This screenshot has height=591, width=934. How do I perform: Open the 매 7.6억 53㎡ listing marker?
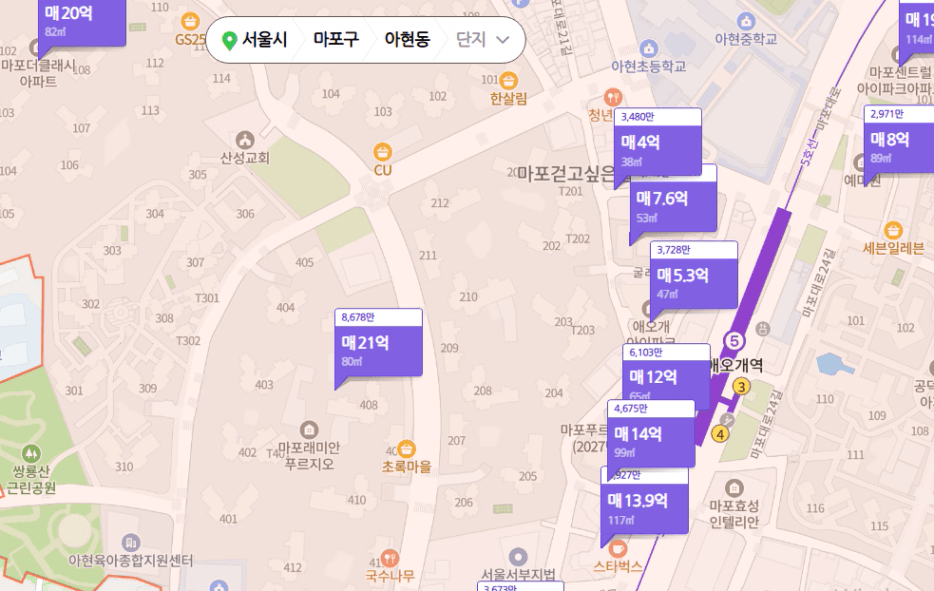click(x=675, y=205)
